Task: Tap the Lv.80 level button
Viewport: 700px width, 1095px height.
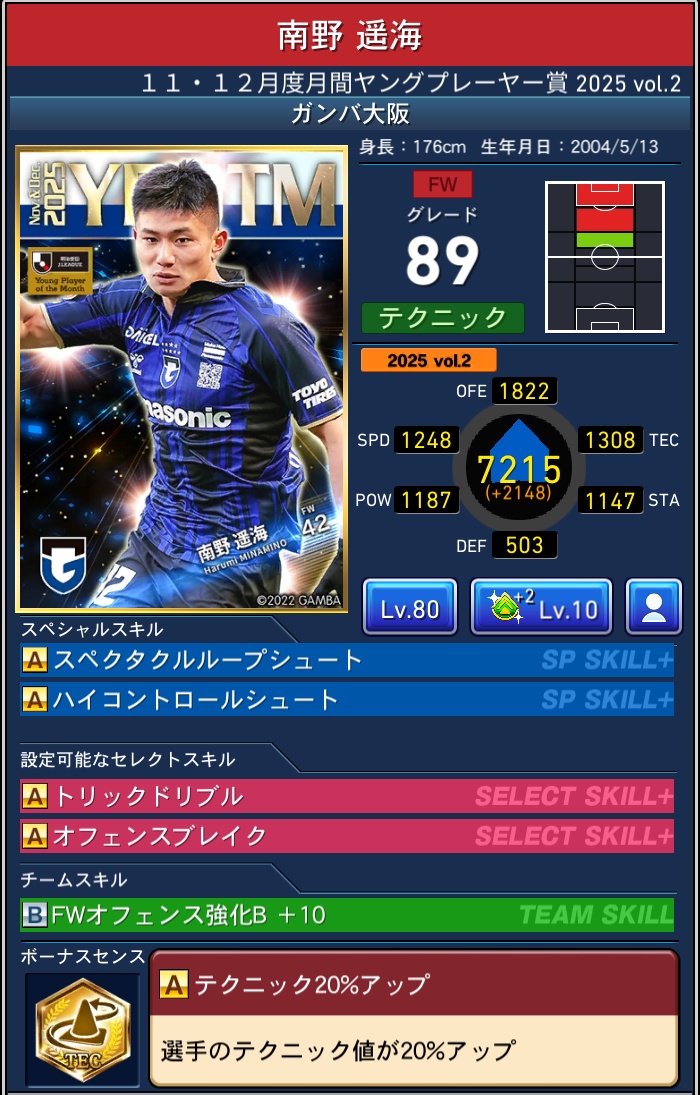Action: click(409, 607)
